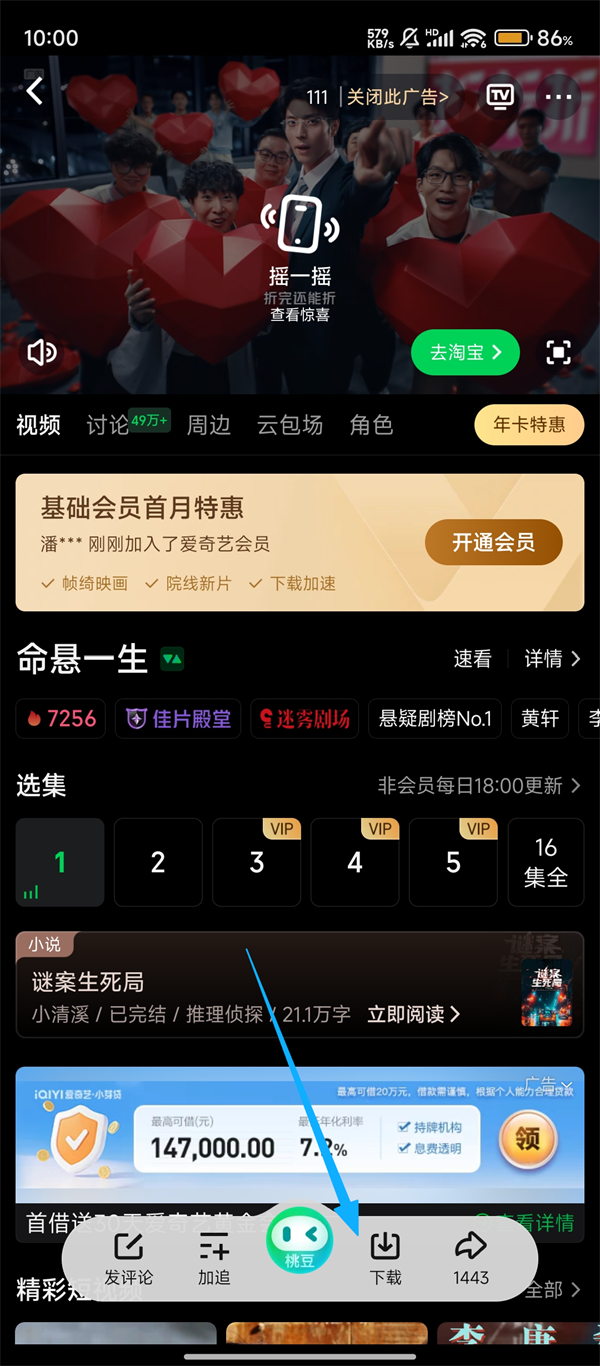
Task: Switch to the 讨论 tab
Action: click(x=108, y=425)
